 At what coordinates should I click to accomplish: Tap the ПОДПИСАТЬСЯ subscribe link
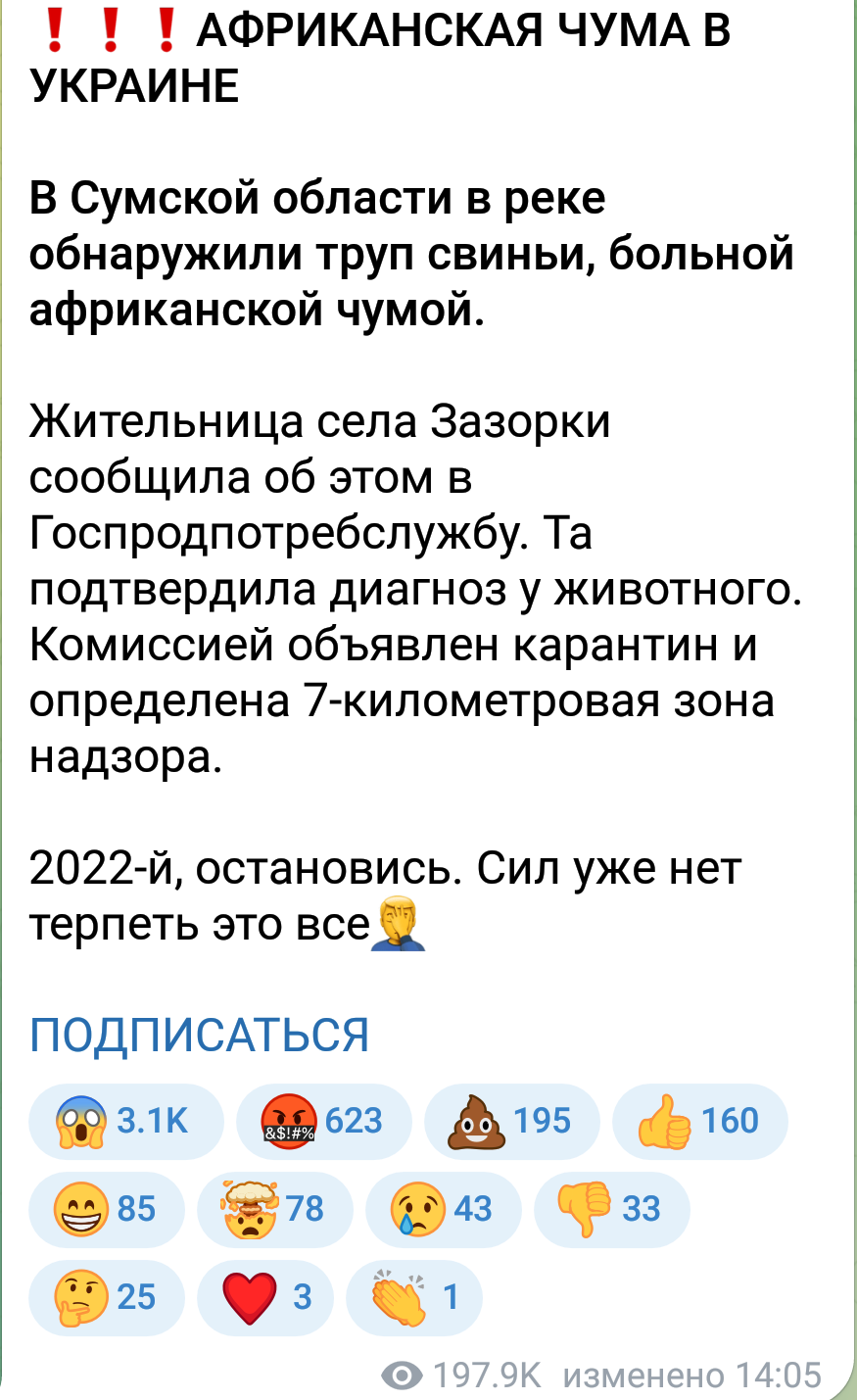click(x=200, y=1035)
